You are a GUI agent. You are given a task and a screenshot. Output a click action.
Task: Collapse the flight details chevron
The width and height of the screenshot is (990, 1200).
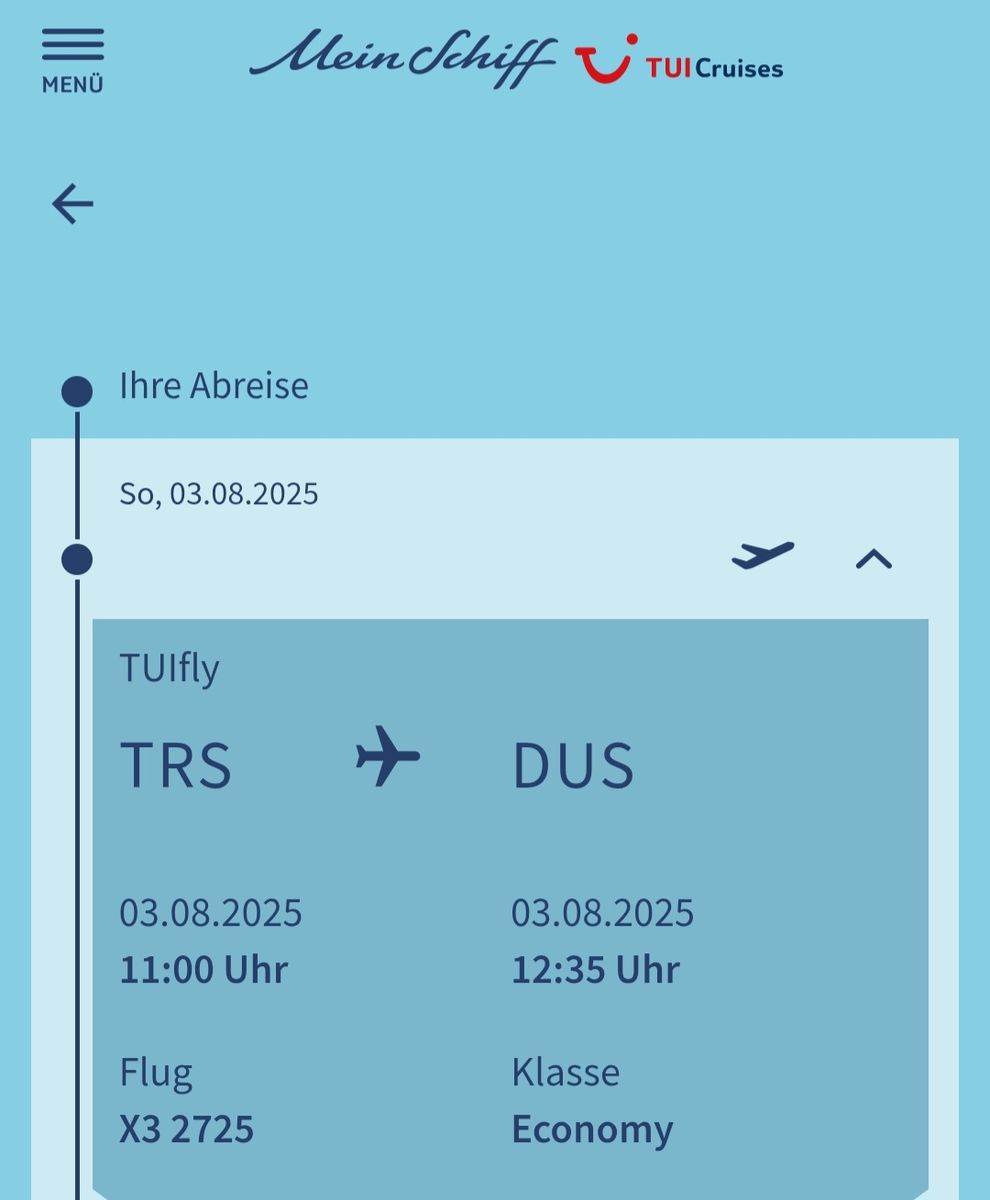click(873, 558)
